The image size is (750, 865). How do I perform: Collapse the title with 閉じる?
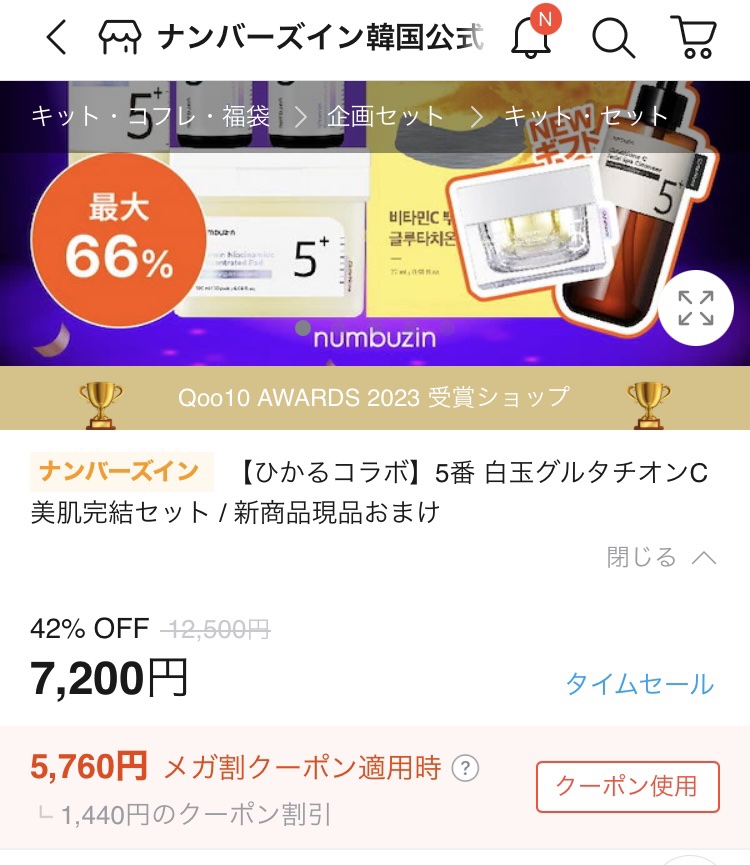click(x=662, y=557)
